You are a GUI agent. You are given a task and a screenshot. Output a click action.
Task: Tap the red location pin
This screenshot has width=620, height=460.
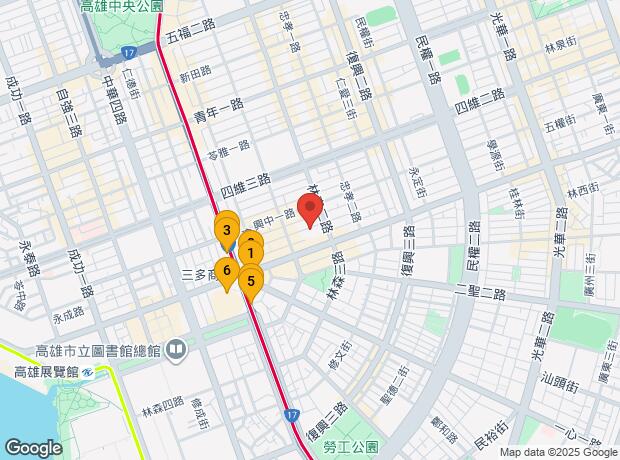coord(311,211)
